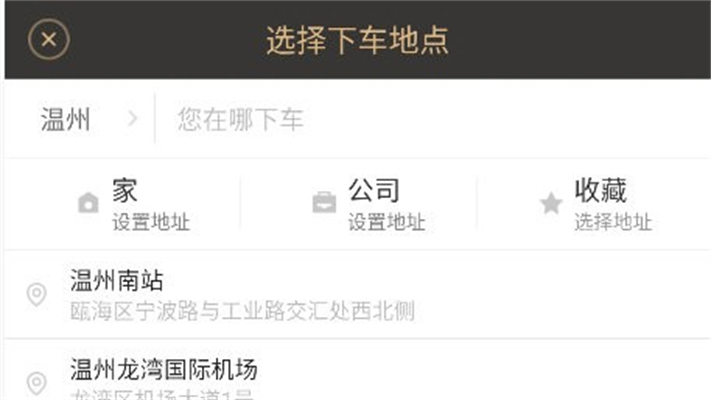The height and width of the screenshot is (400, 711).
Task: Close the drop-off location picker
Action: 49,40
